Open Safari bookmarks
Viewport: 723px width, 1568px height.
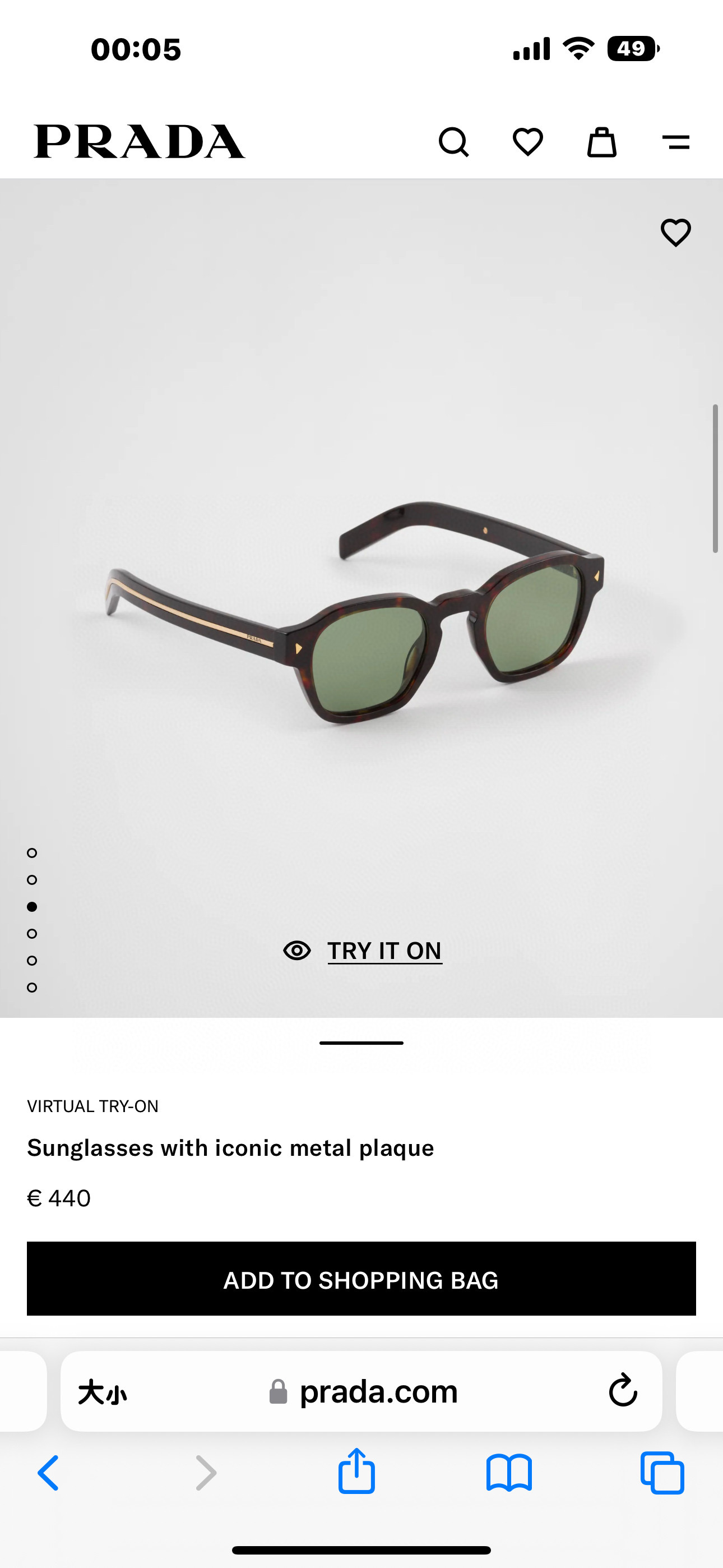point(509,1473)
